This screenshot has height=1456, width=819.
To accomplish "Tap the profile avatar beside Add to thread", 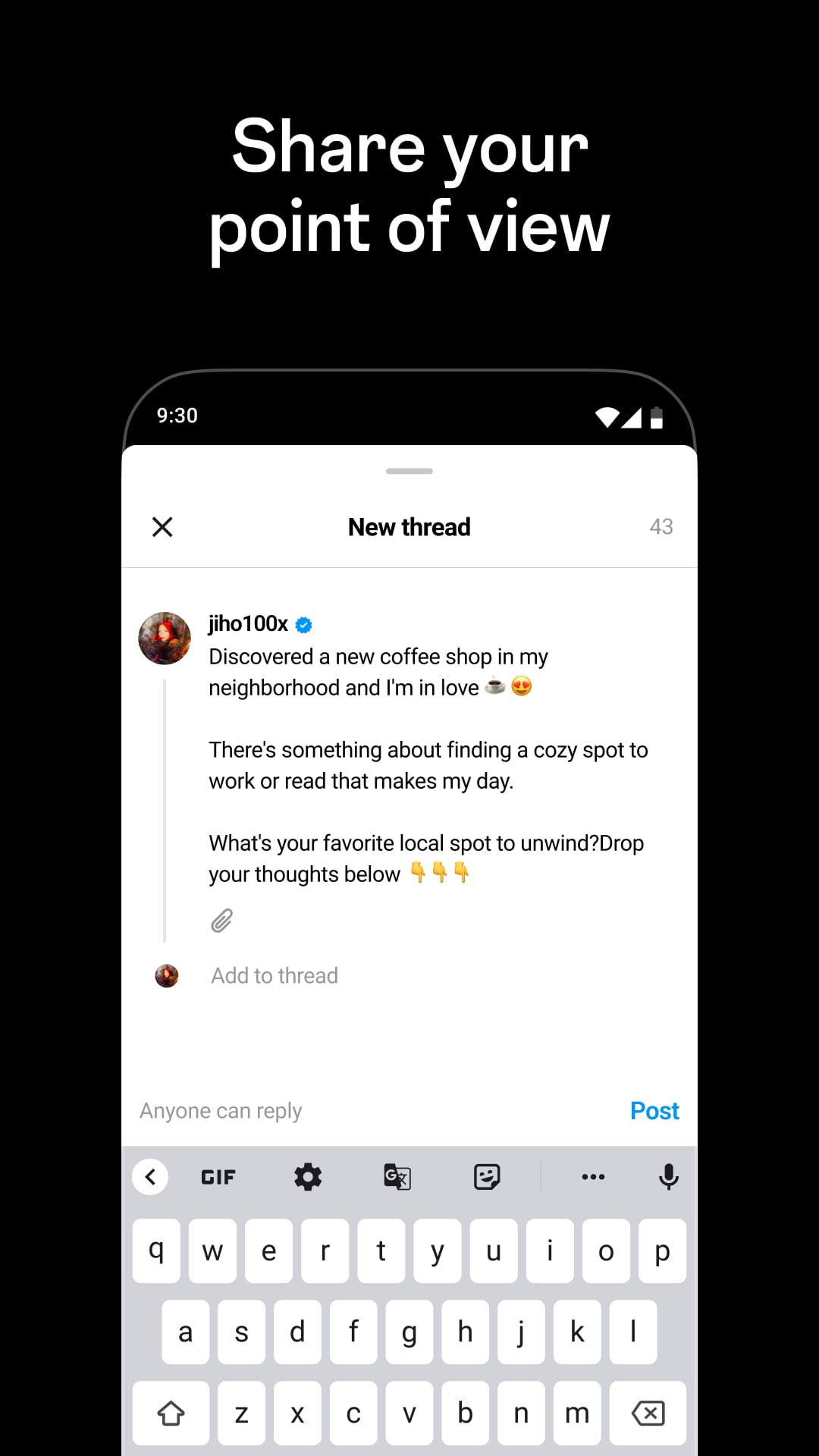I will click(166, 975).
